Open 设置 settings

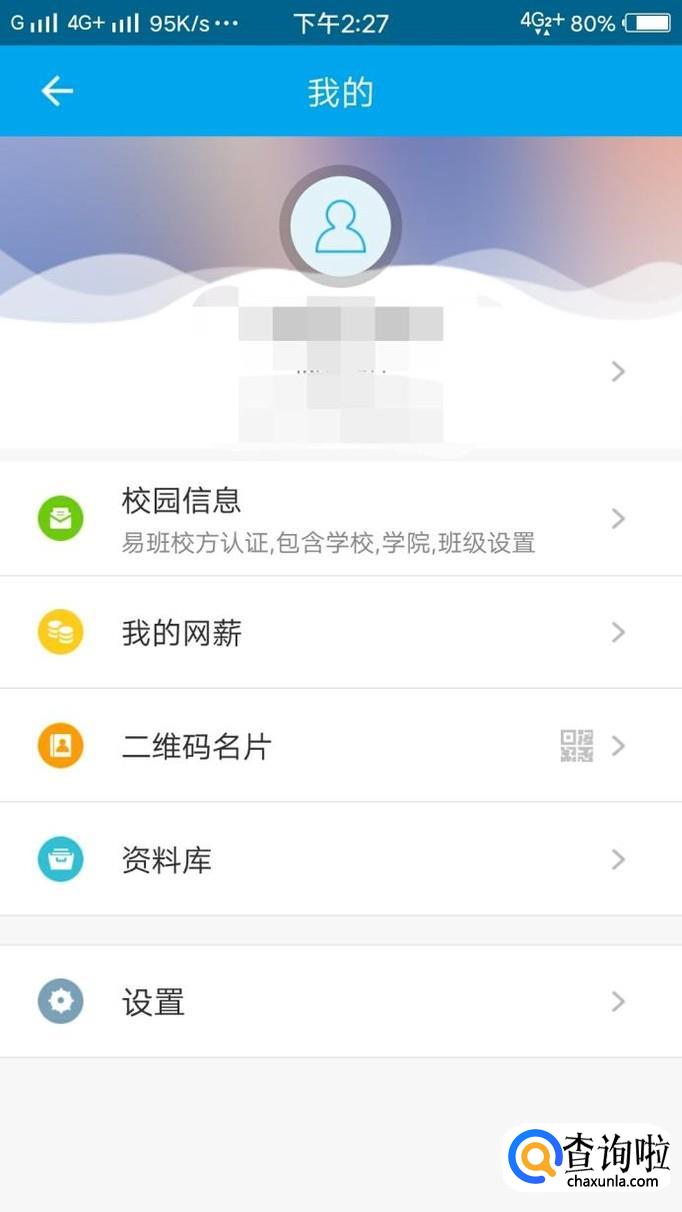pyautogui.click(x=340, y=1002)
